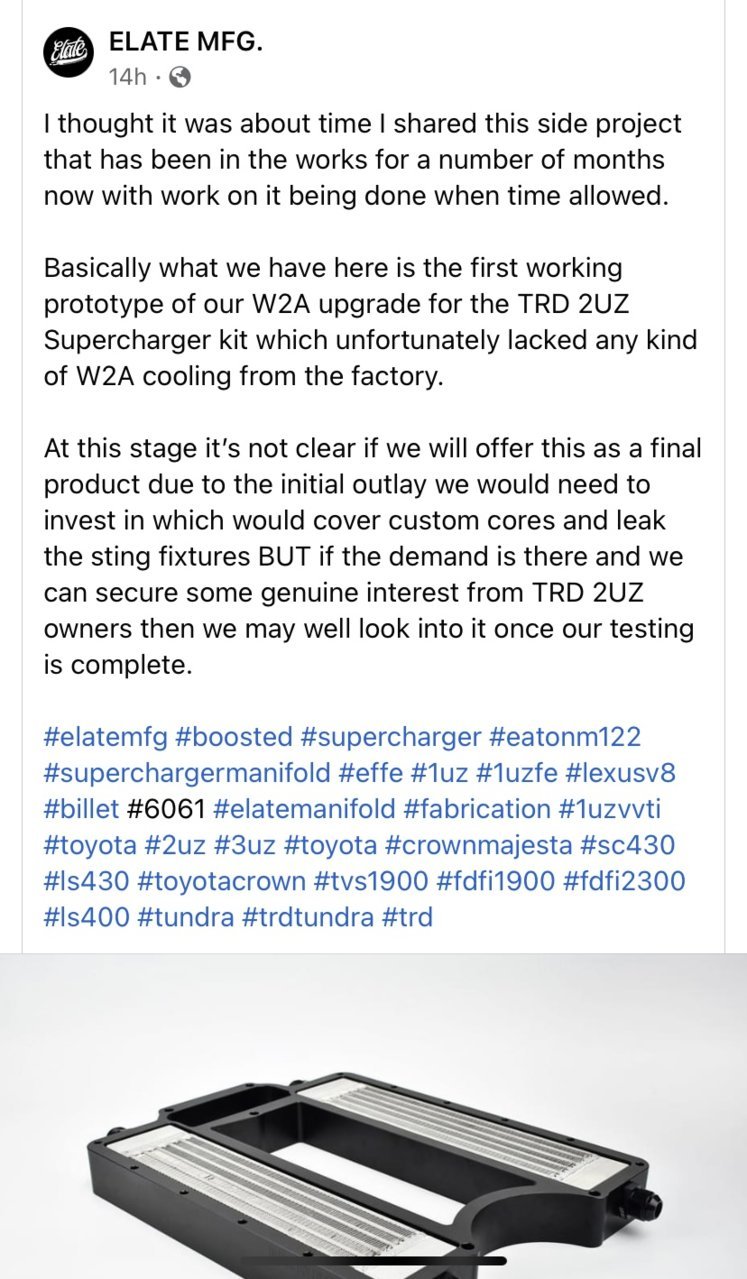This screenshot has width=747, height=1279.
Task: Open the #tundra hashtag
Action: (186, 916)
